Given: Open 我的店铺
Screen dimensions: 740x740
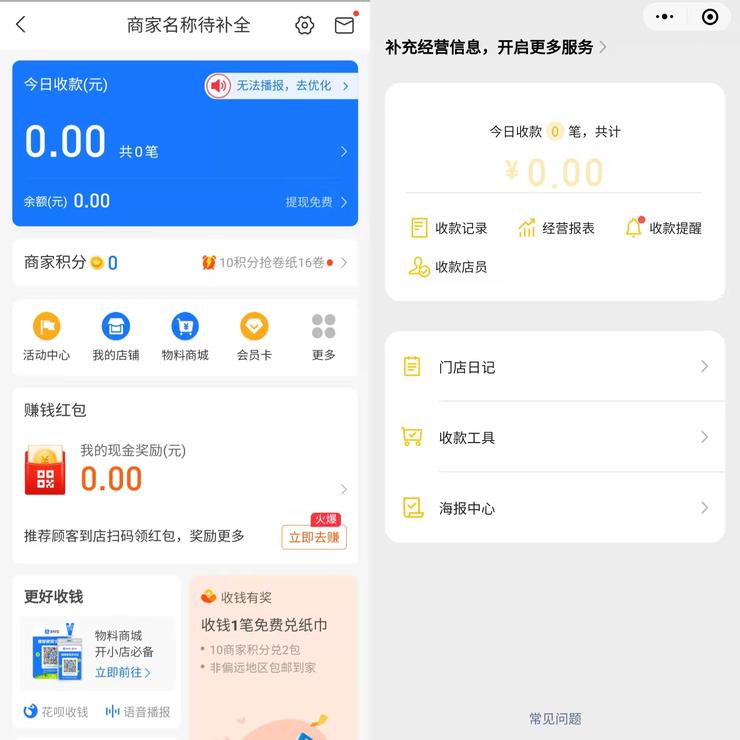Looking at the screenshot, I should pyautogui.click(x=115, y=336).
